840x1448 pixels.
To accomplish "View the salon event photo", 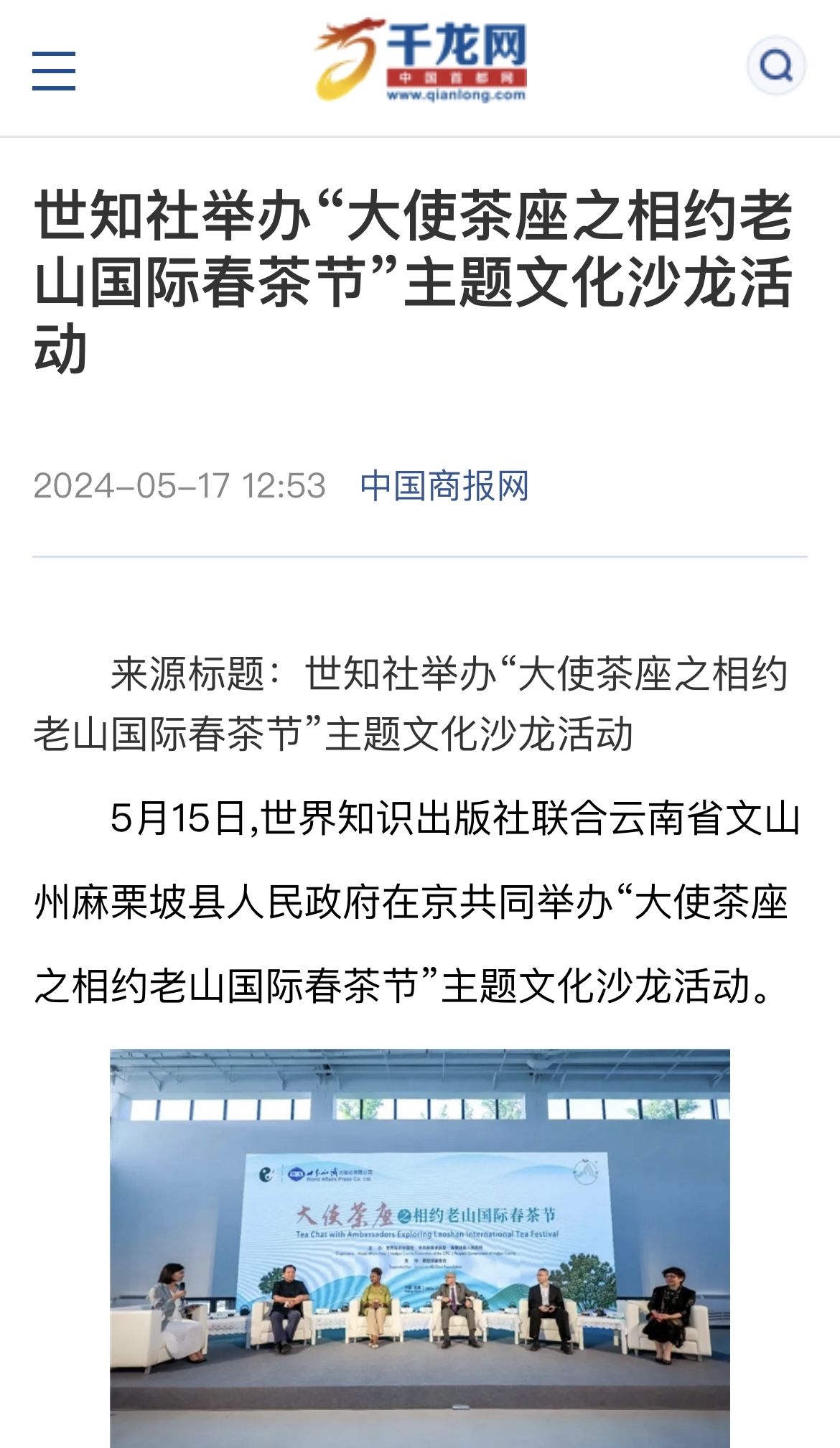I will coord(420,1248).
